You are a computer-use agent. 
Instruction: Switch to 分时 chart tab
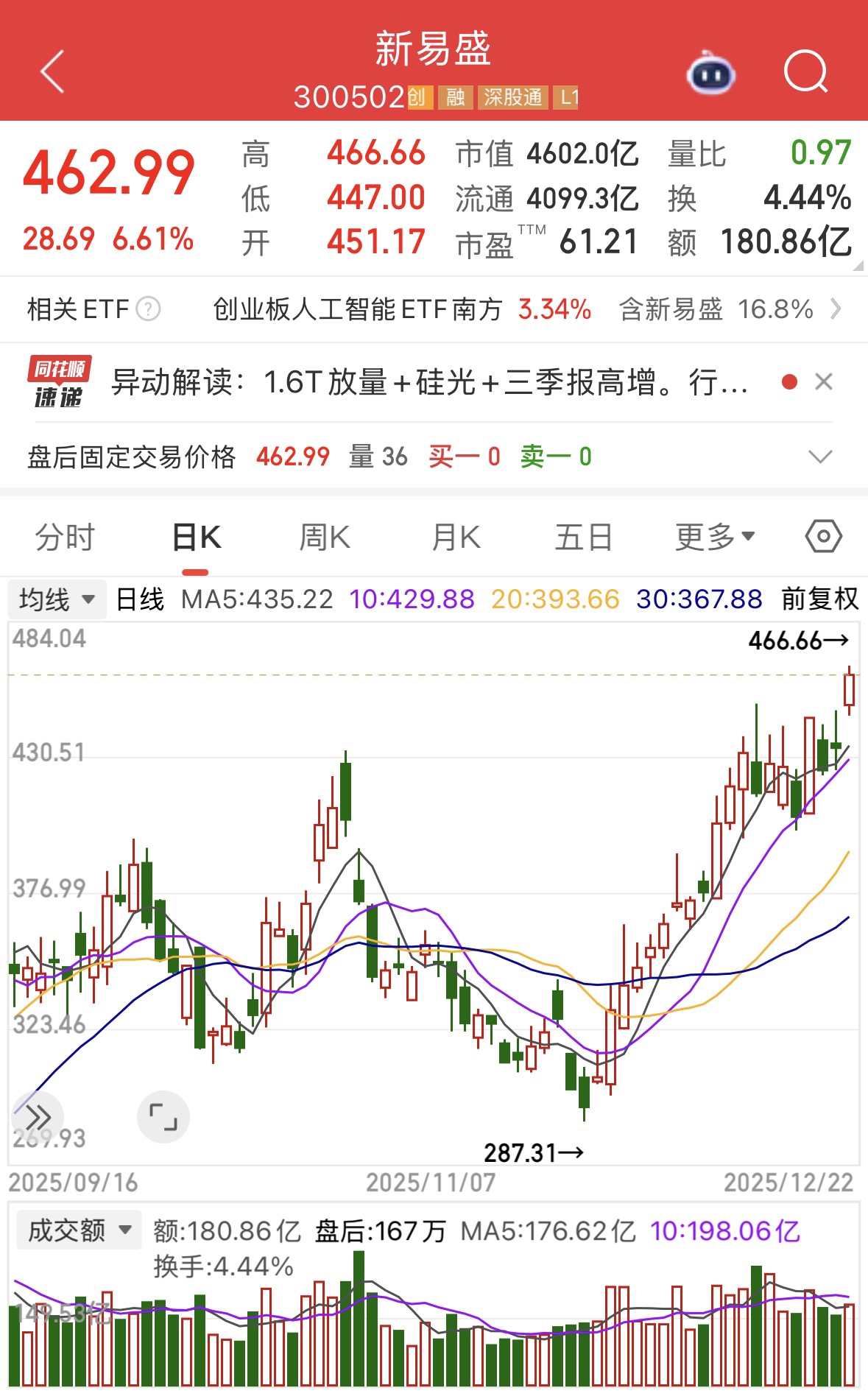click(x=65, y=538)
